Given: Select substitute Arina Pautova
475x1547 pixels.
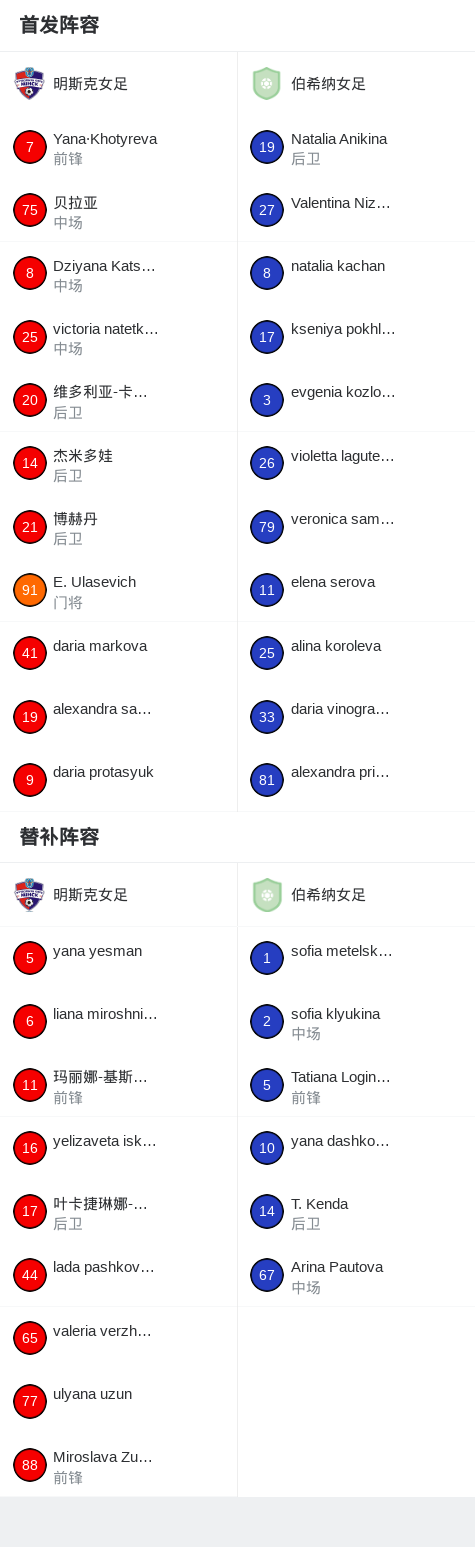Looking at the screenshot, I should tap(356, 1276).
